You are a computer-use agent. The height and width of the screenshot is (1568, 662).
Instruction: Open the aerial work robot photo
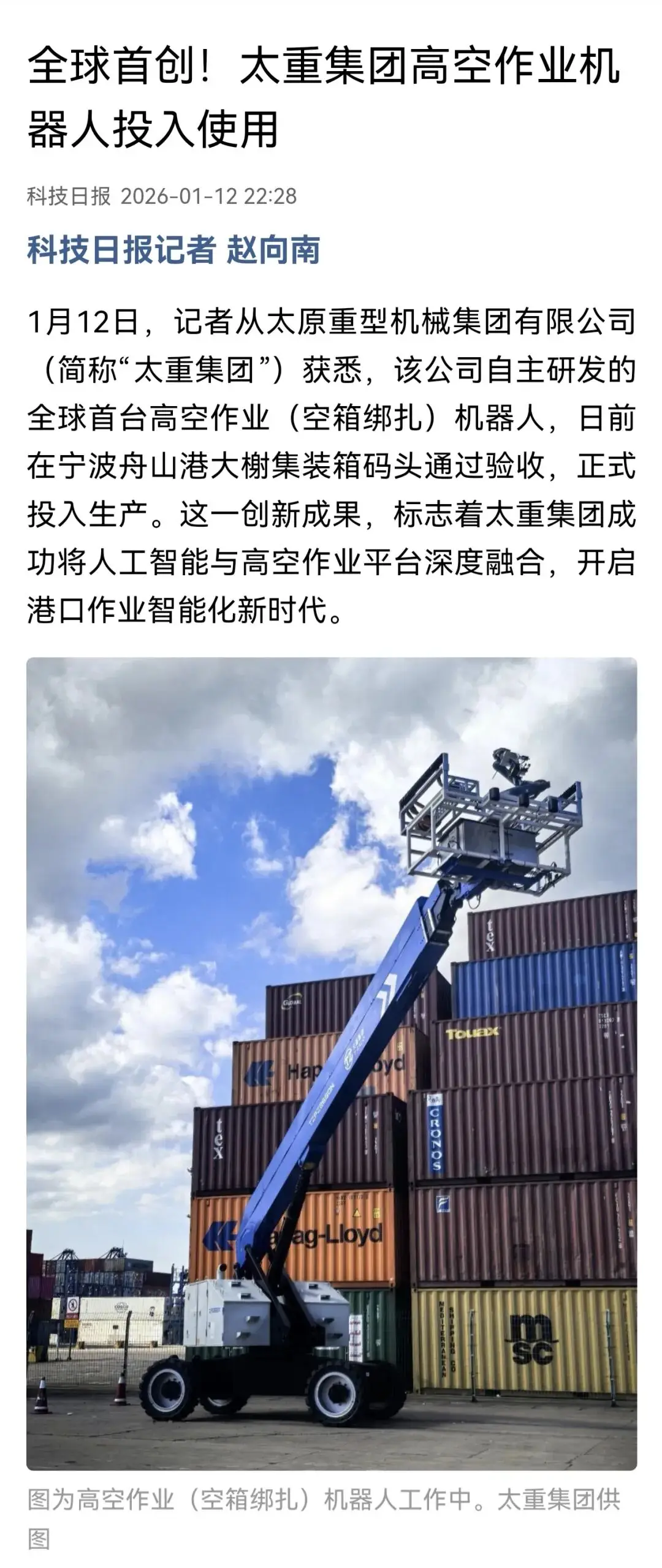coord(331,1063)
